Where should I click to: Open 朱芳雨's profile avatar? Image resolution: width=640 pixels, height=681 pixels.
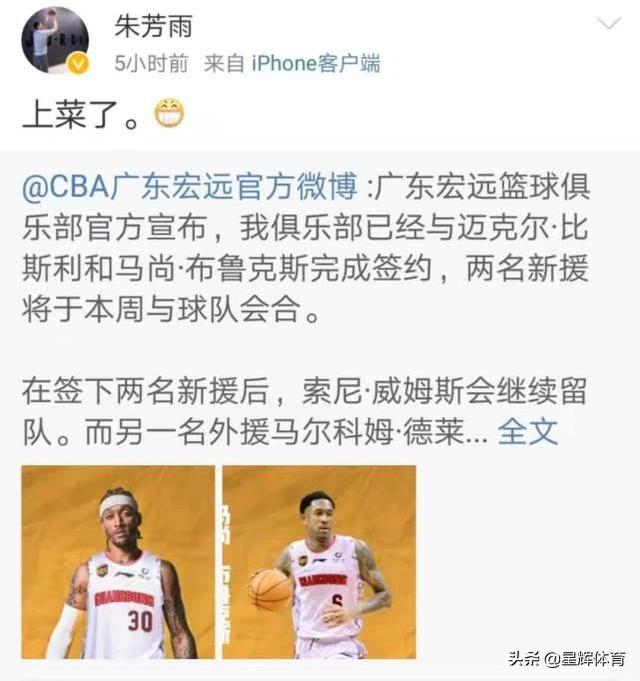tap(55, 42)
